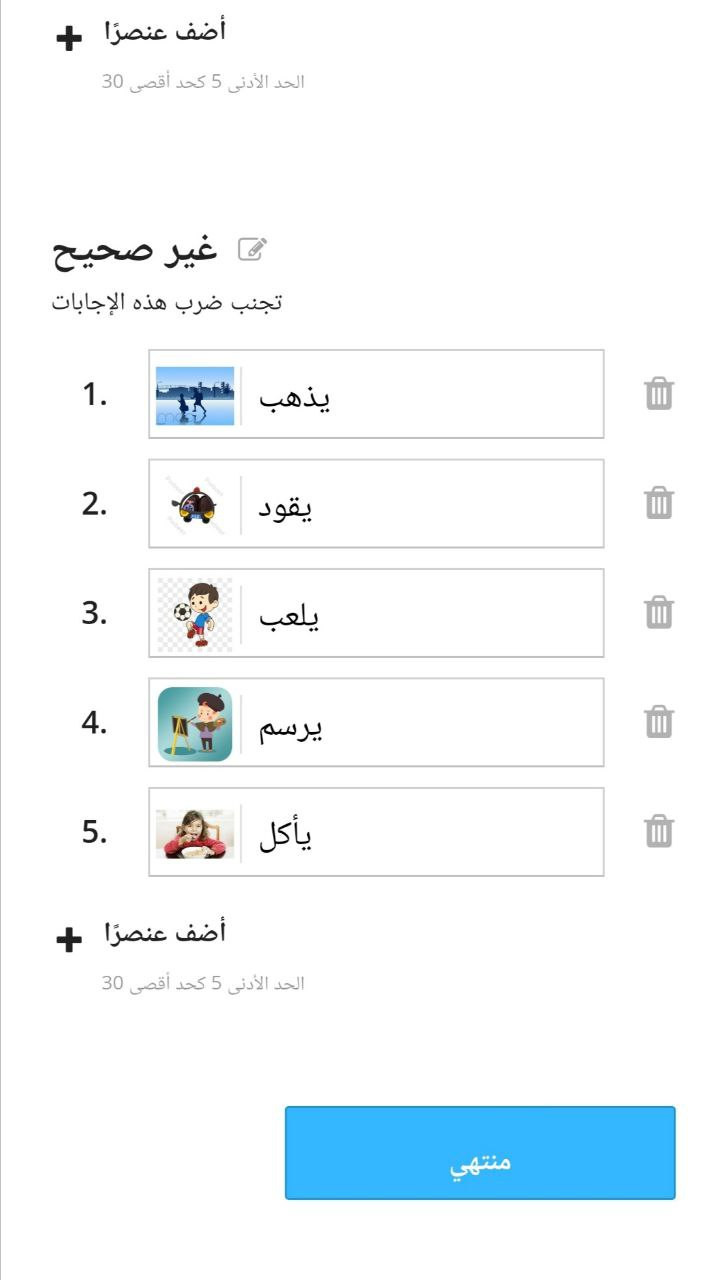Tap the top أضف عنصرًا add button

pyautogui.click(x=140, y=35)
